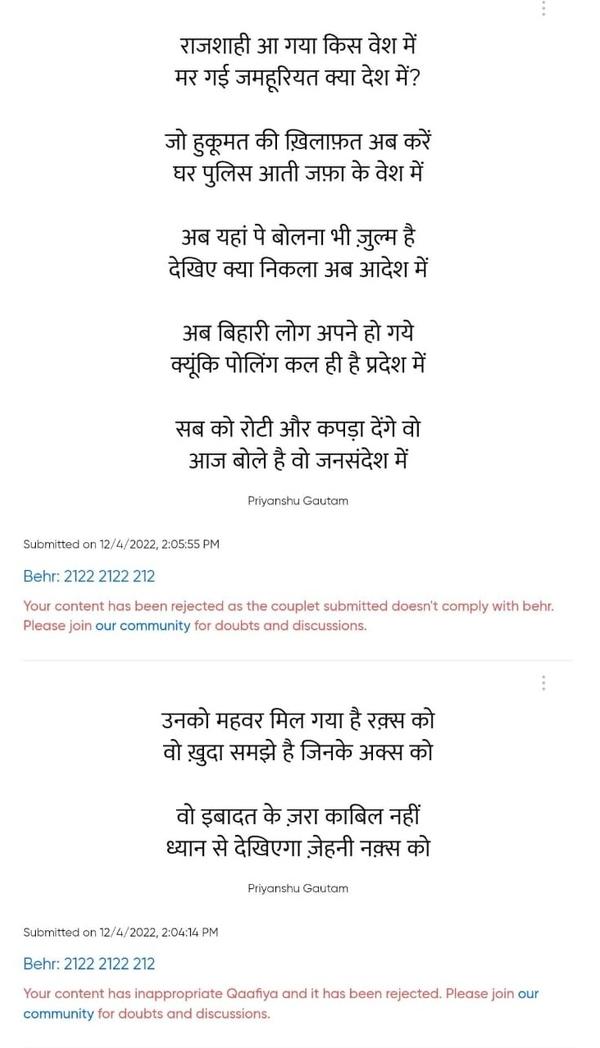Open overflow menu for the उनको महवर ghazal

tap(544, 683)
